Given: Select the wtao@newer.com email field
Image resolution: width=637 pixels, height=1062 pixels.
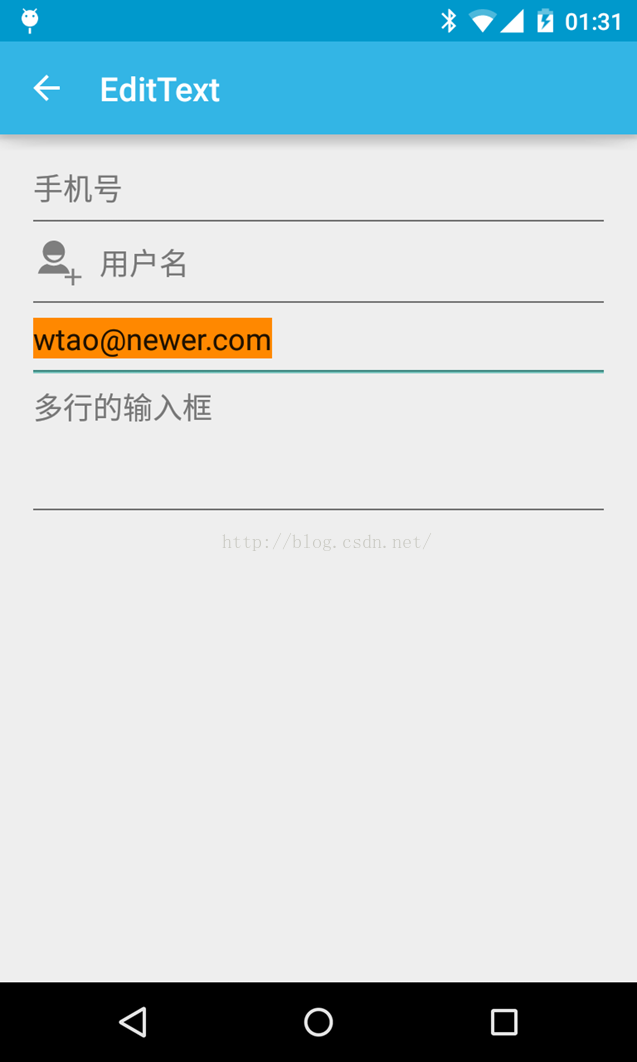Looking at the screenshot, I should 318,340.
